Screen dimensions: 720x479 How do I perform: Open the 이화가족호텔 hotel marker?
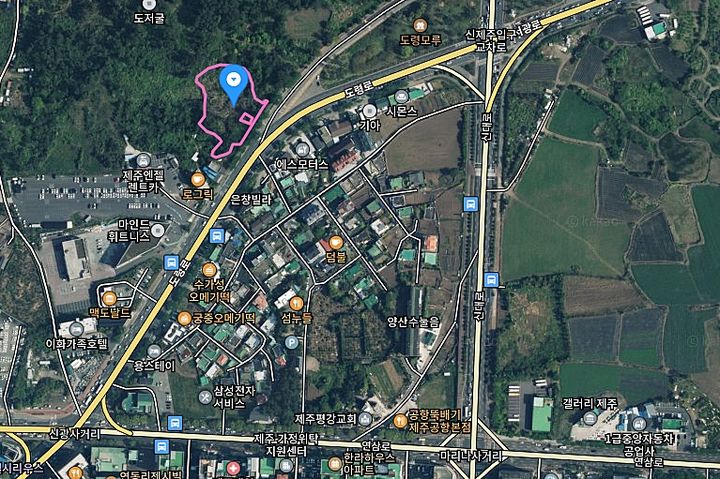point(76,327)
